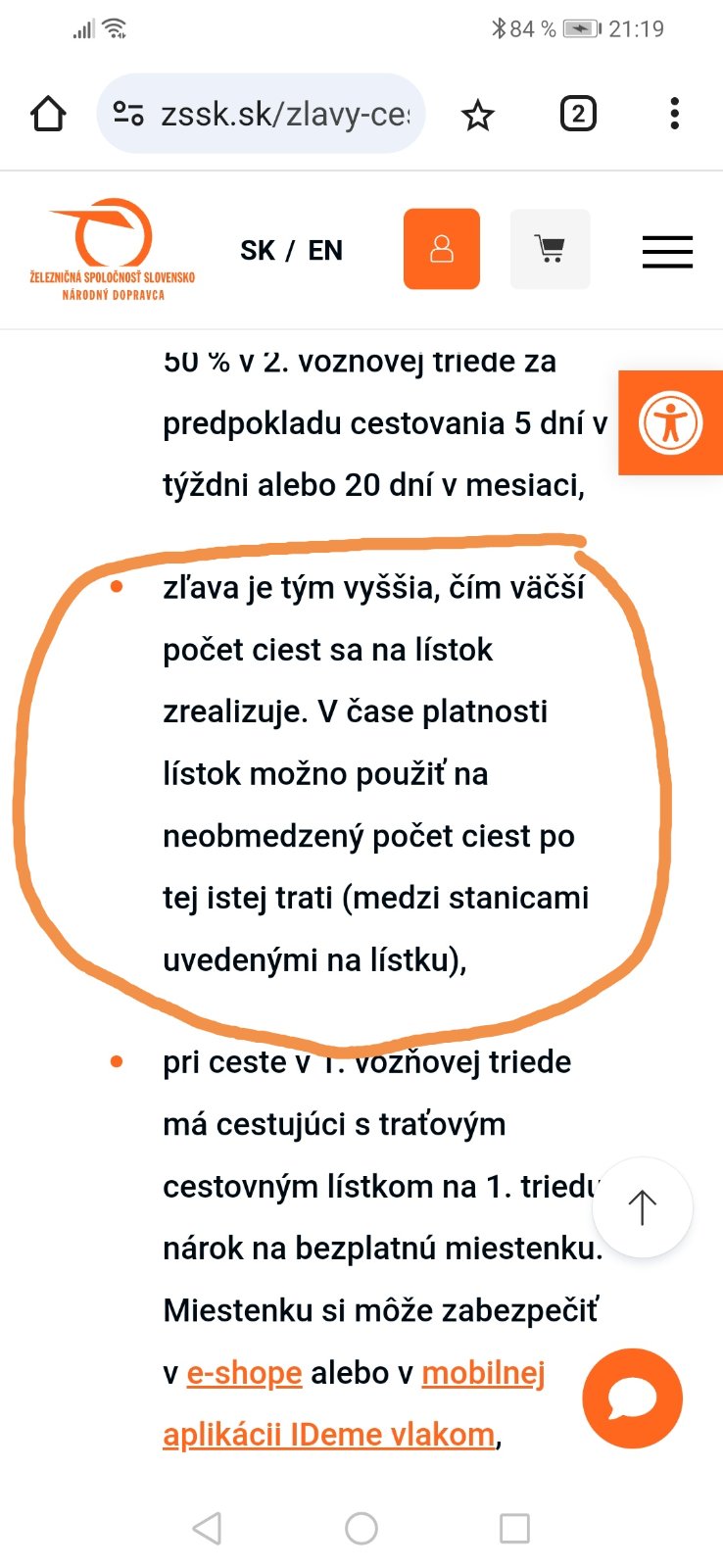Open recent apps from the navigation bar
Screen dimensions: 723x1568
click(x=514, y=1528)
